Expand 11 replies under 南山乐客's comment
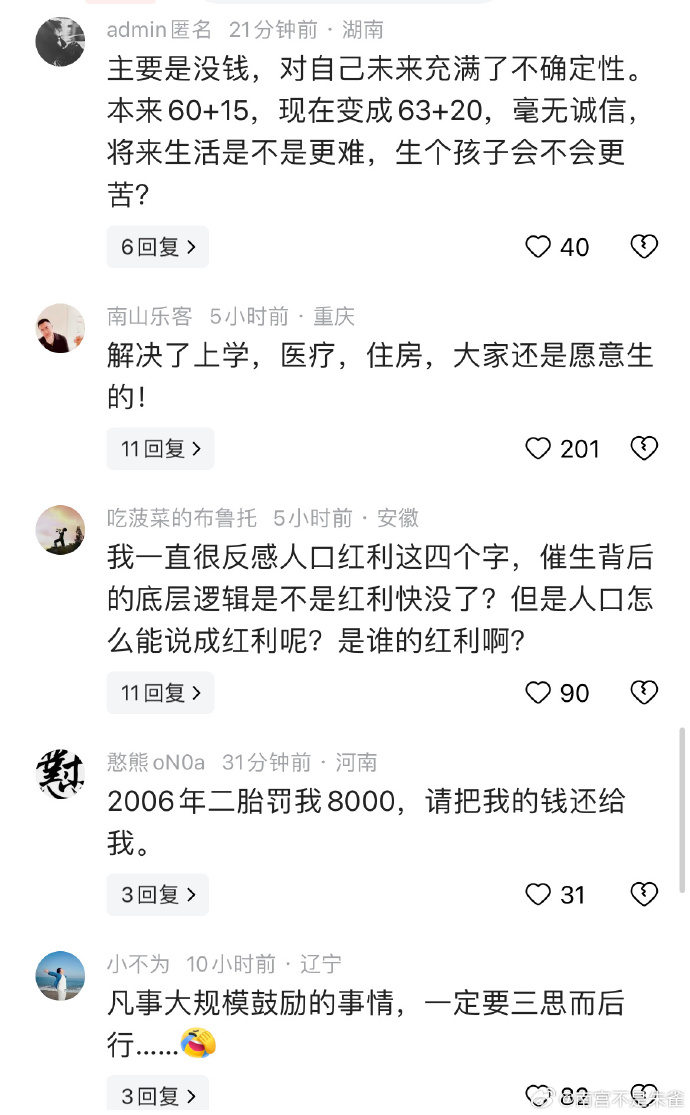This screenshot has height=1115, width=690. tap(160, 449)
